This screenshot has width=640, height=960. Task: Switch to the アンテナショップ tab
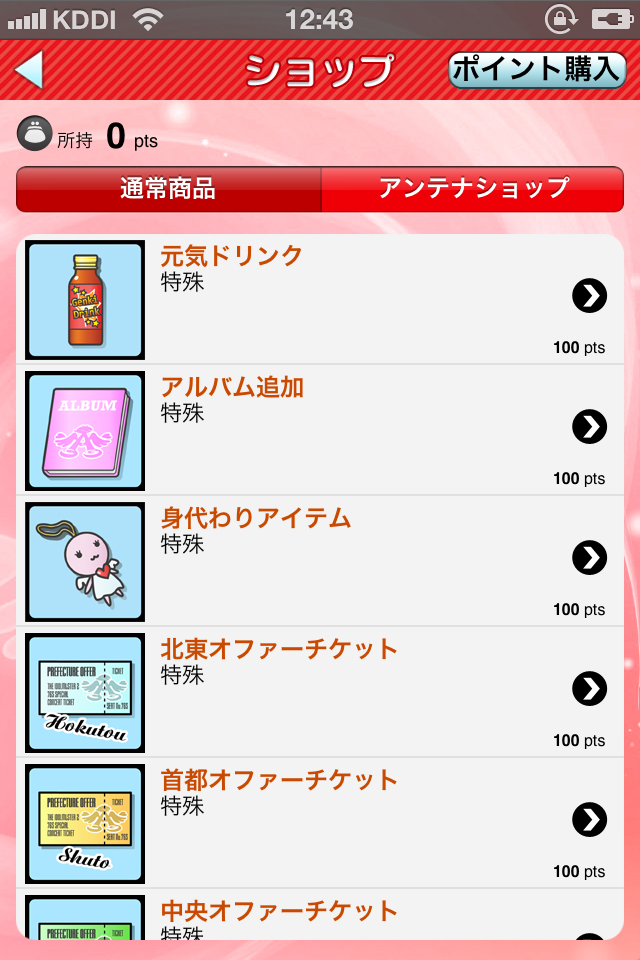pyautogui.click(x=473, y=189)
